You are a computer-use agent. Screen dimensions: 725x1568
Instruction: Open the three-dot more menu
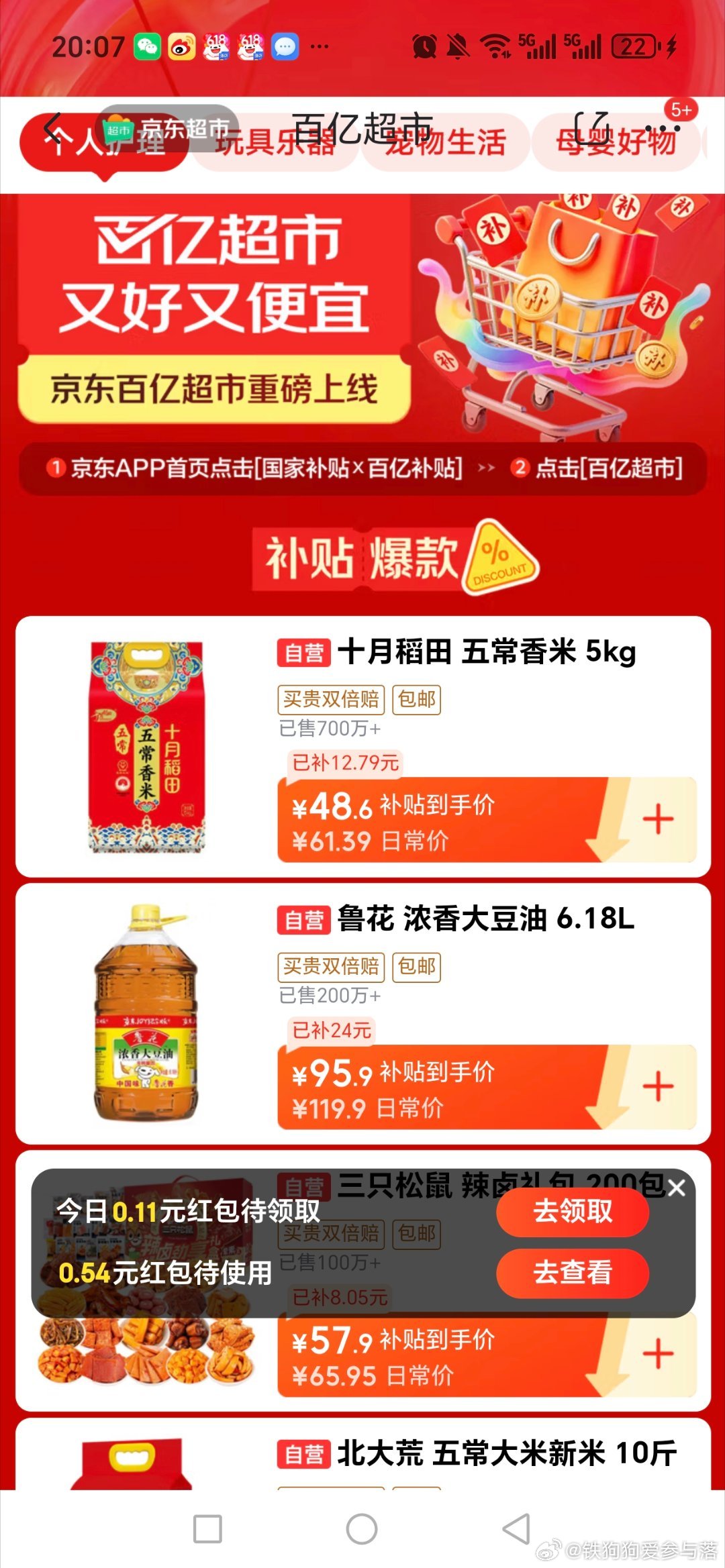pos(663,129)
